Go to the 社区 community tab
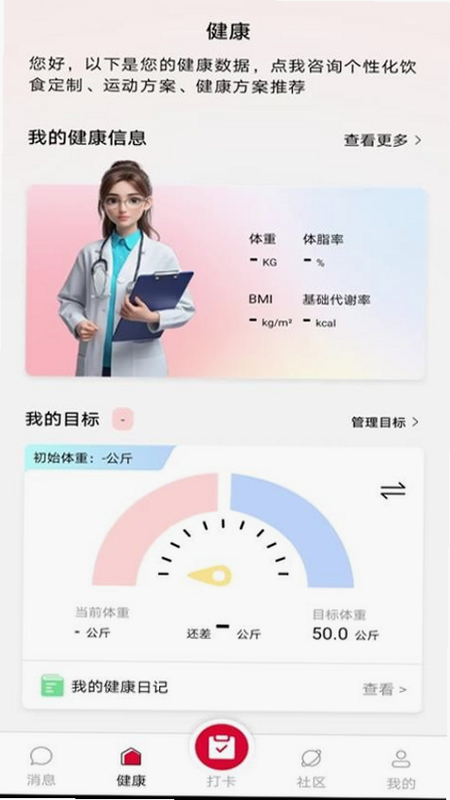Viewport: 450px width, 800px height. pyautogui.click(x=311, y=768)
